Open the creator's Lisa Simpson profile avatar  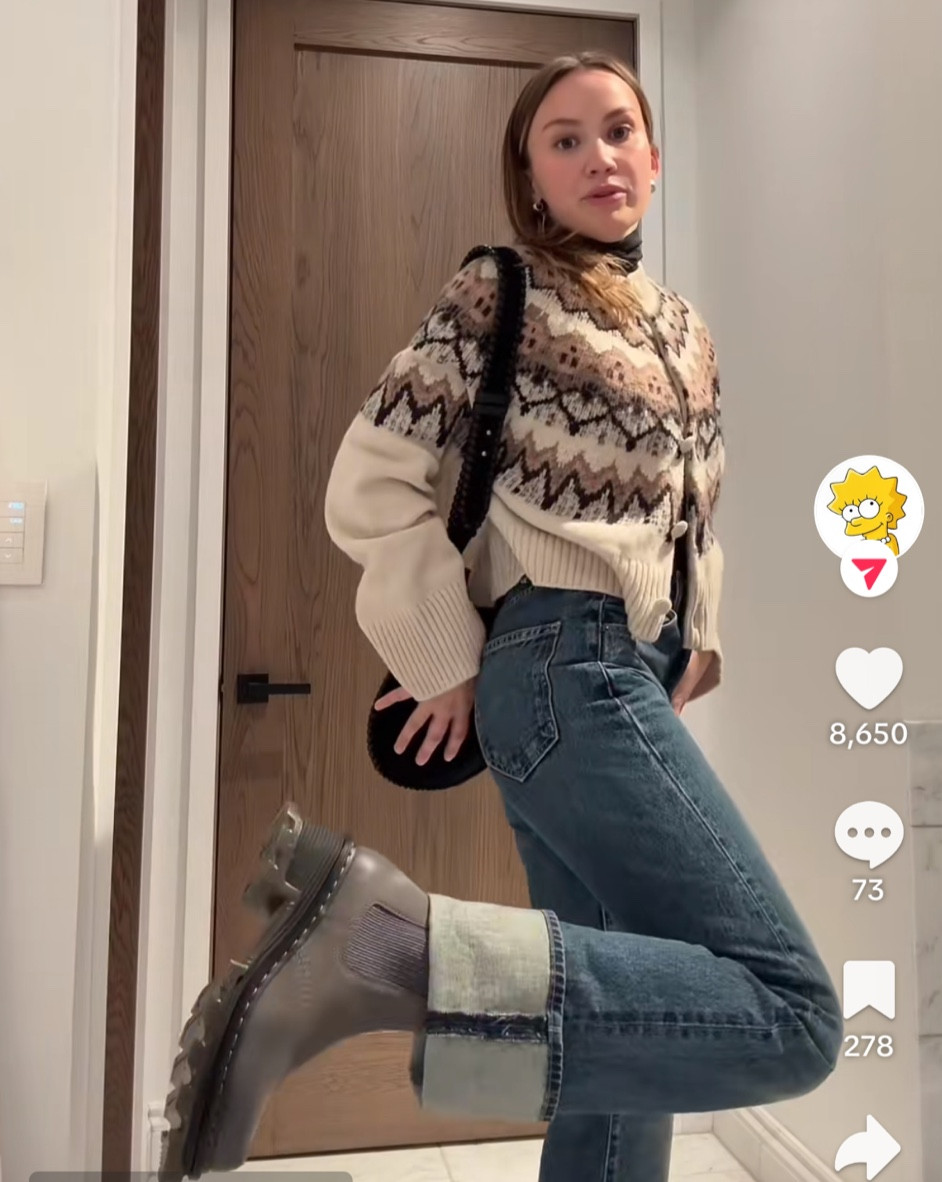tap(868, 508)
